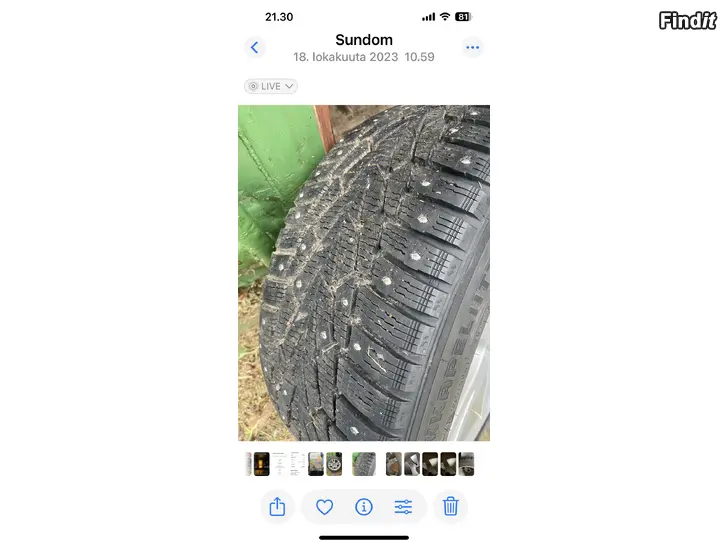This screenshot has width=728, height=546.
Task: Open the edit adjustments sliders
Action: (403, 507)
